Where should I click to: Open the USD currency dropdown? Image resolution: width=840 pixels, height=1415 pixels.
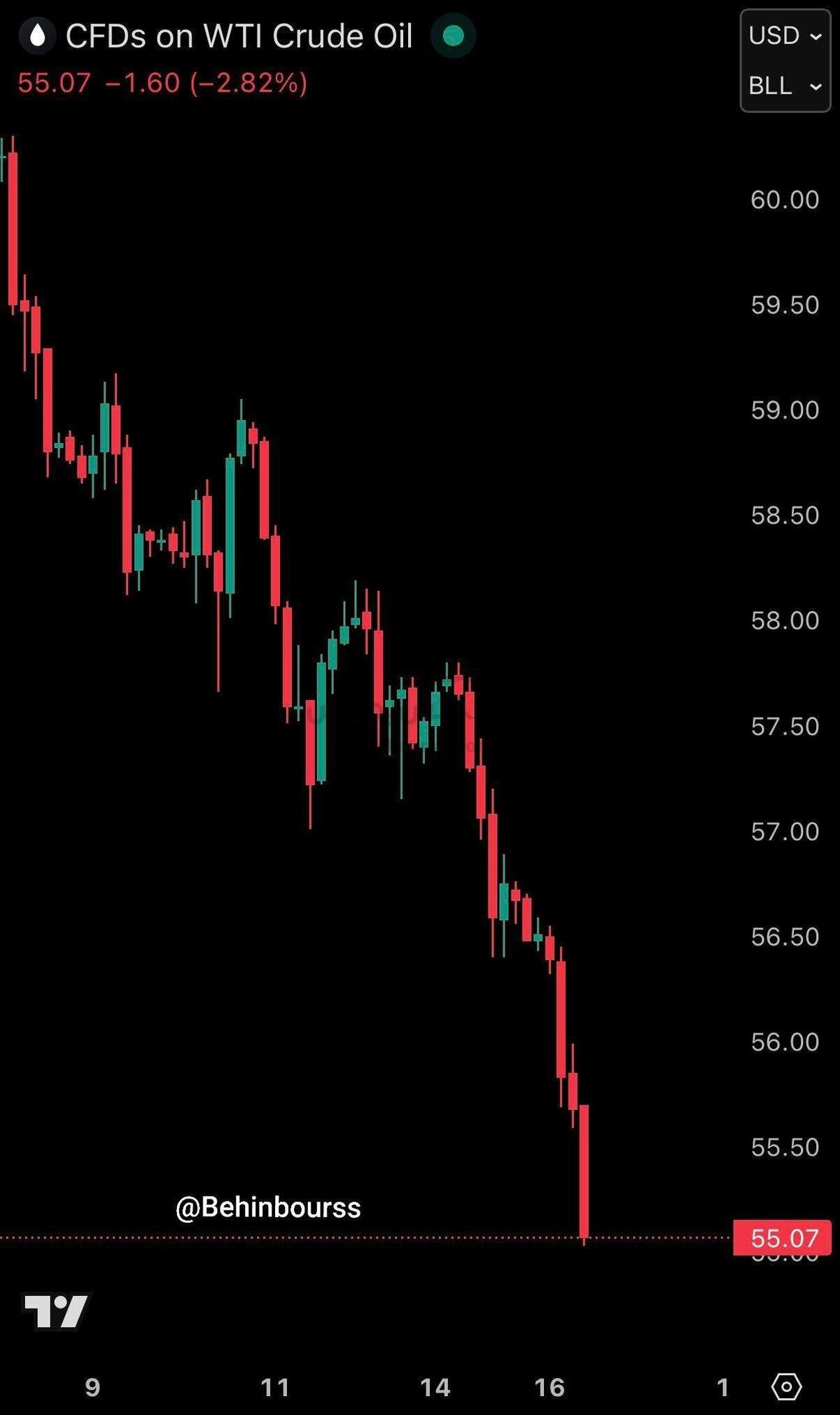point(784,35)
